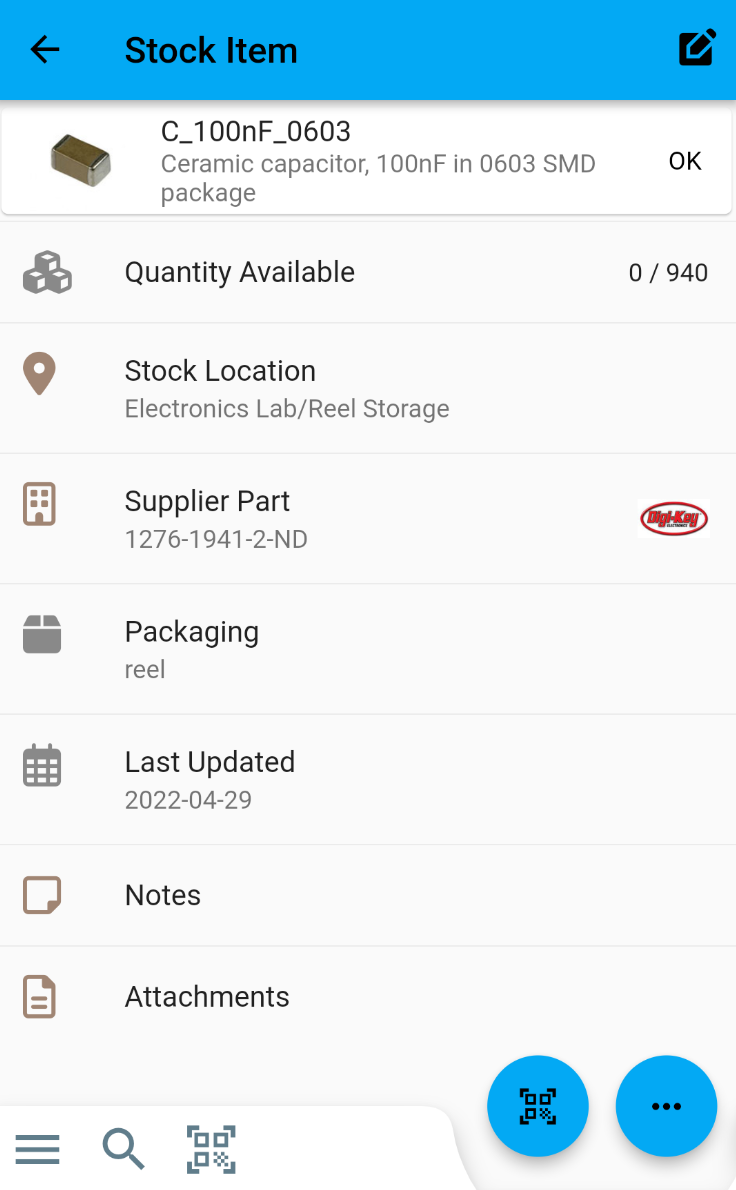736x1190 pixels.
Task: Go back using the arrow in the header
Action: pos(44,49)
